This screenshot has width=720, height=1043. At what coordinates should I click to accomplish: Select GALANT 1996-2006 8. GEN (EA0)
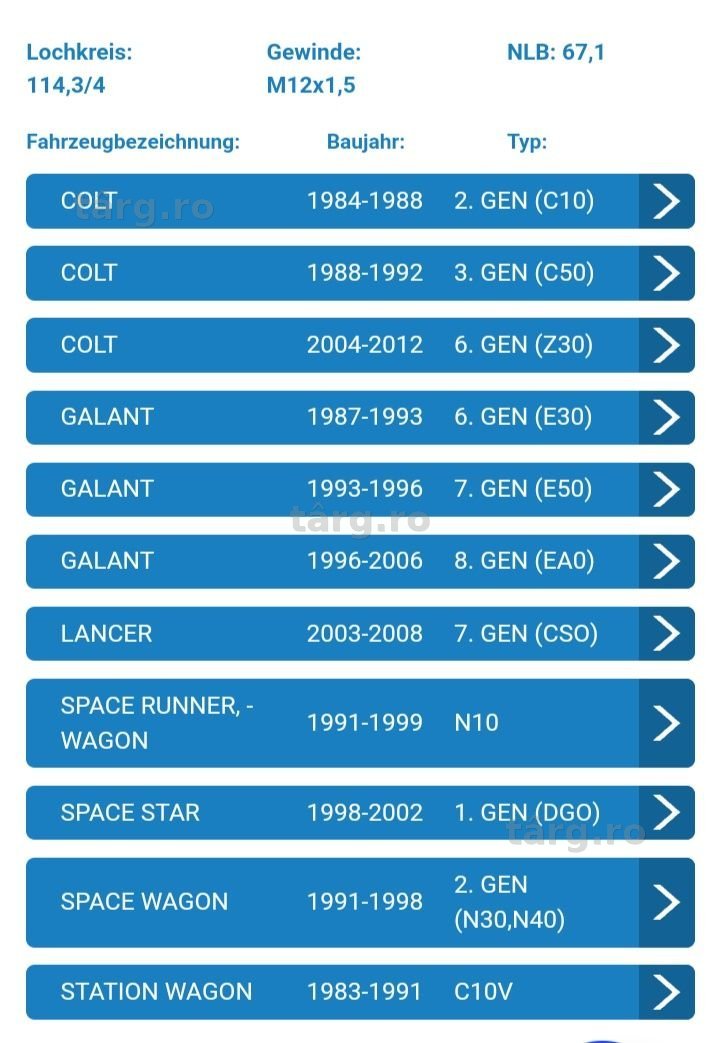tap(360, 561)
